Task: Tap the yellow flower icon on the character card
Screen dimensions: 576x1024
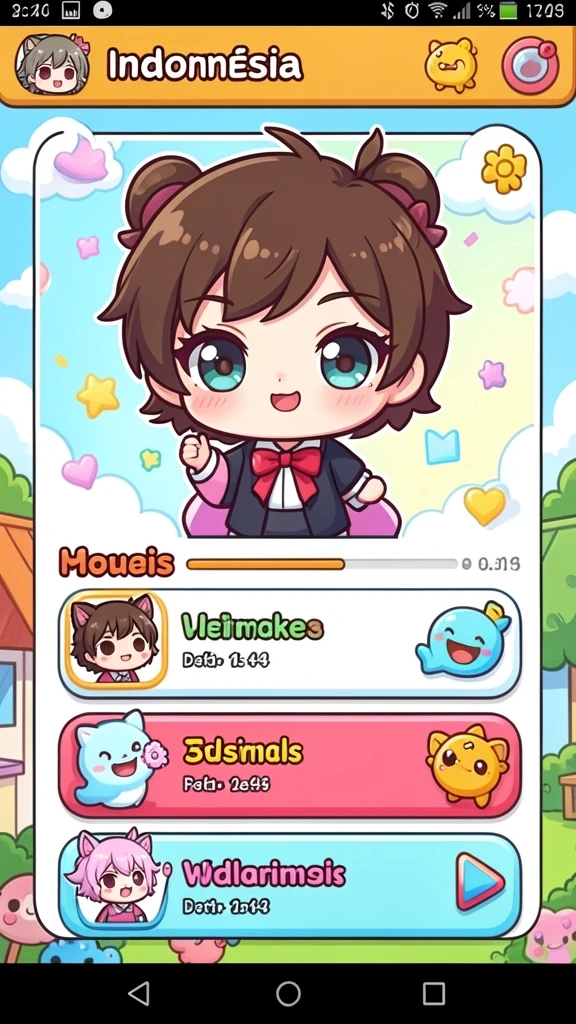Action: point(504,168)
